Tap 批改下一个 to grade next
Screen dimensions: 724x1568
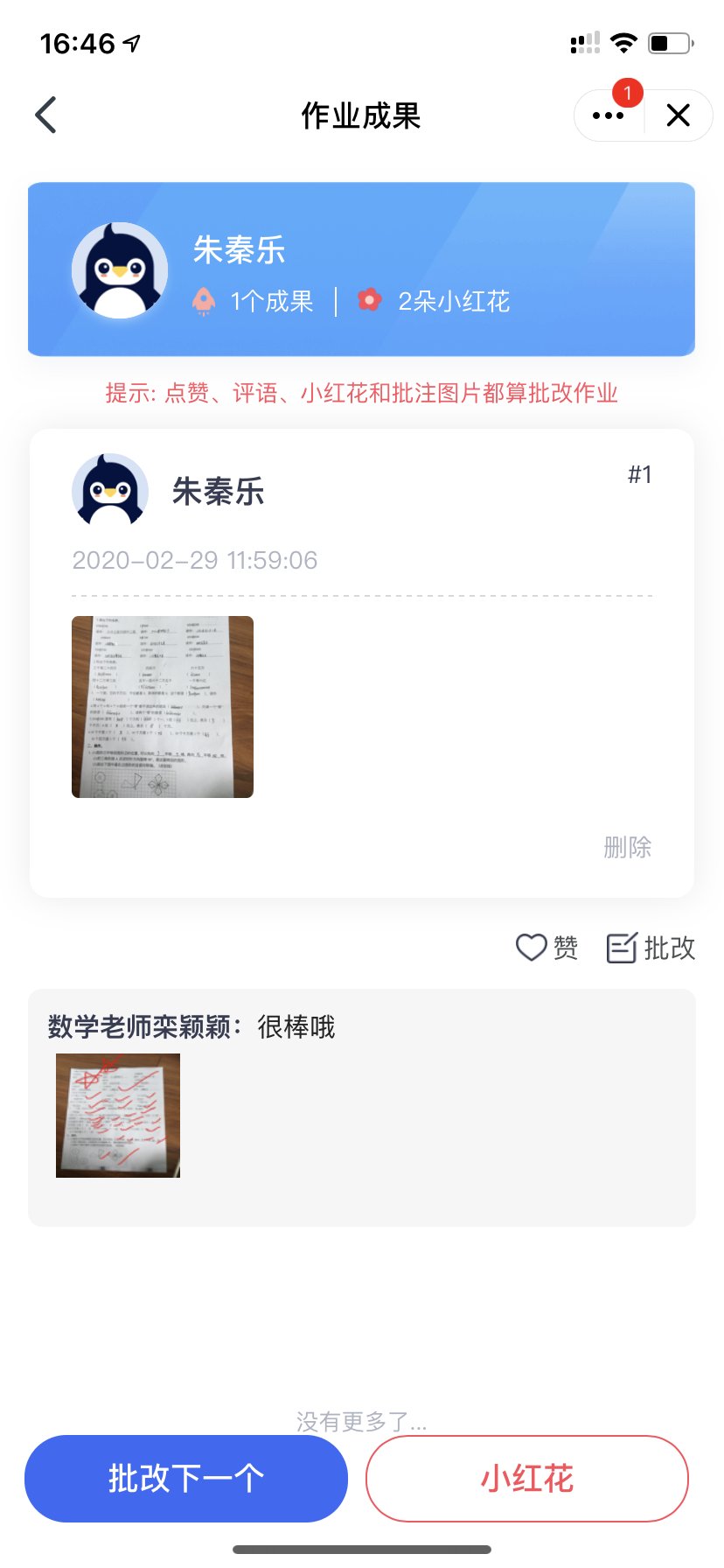186,1479
